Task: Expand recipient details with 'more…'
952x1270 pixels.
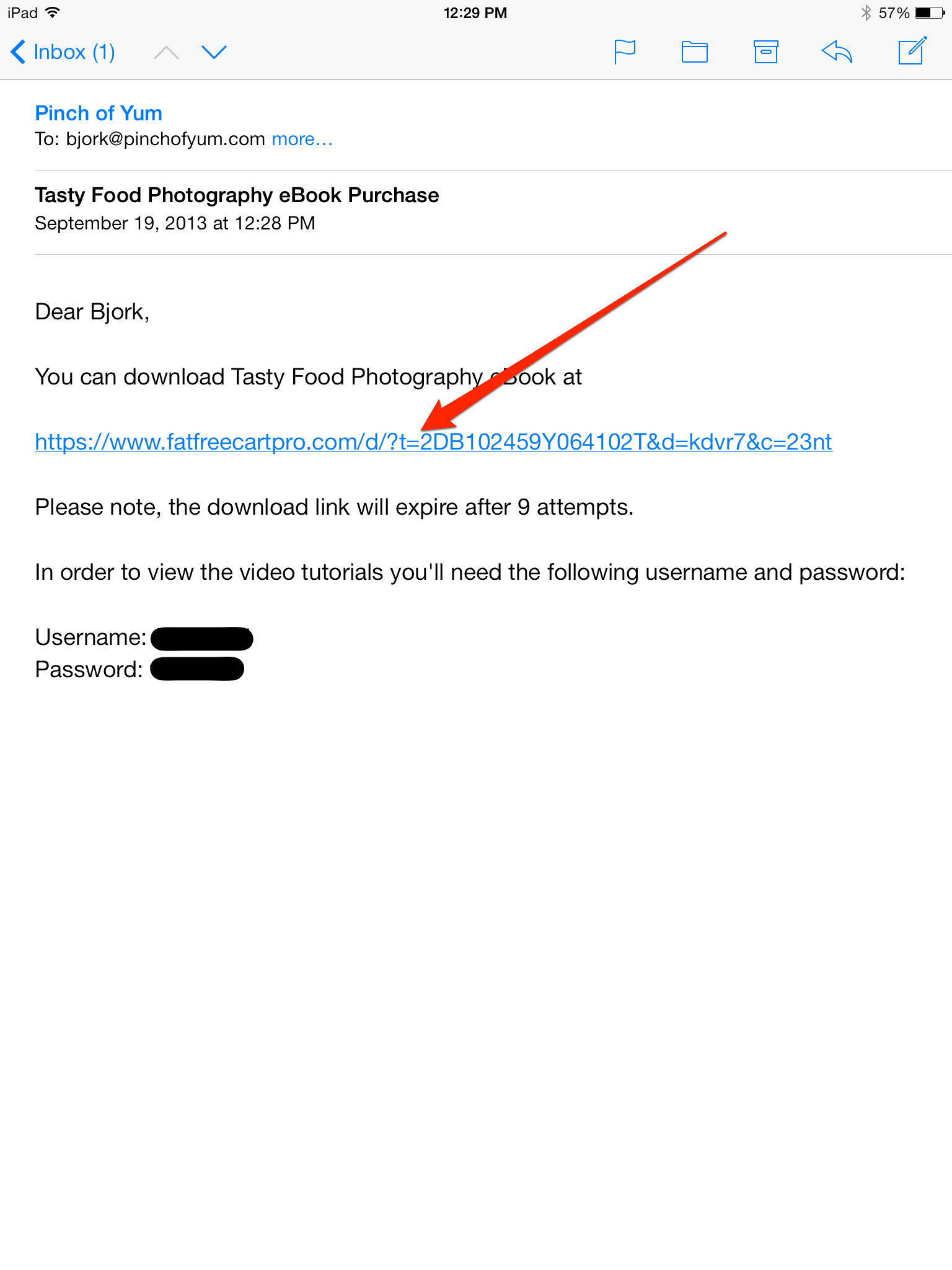Action: tap(302, 140)
